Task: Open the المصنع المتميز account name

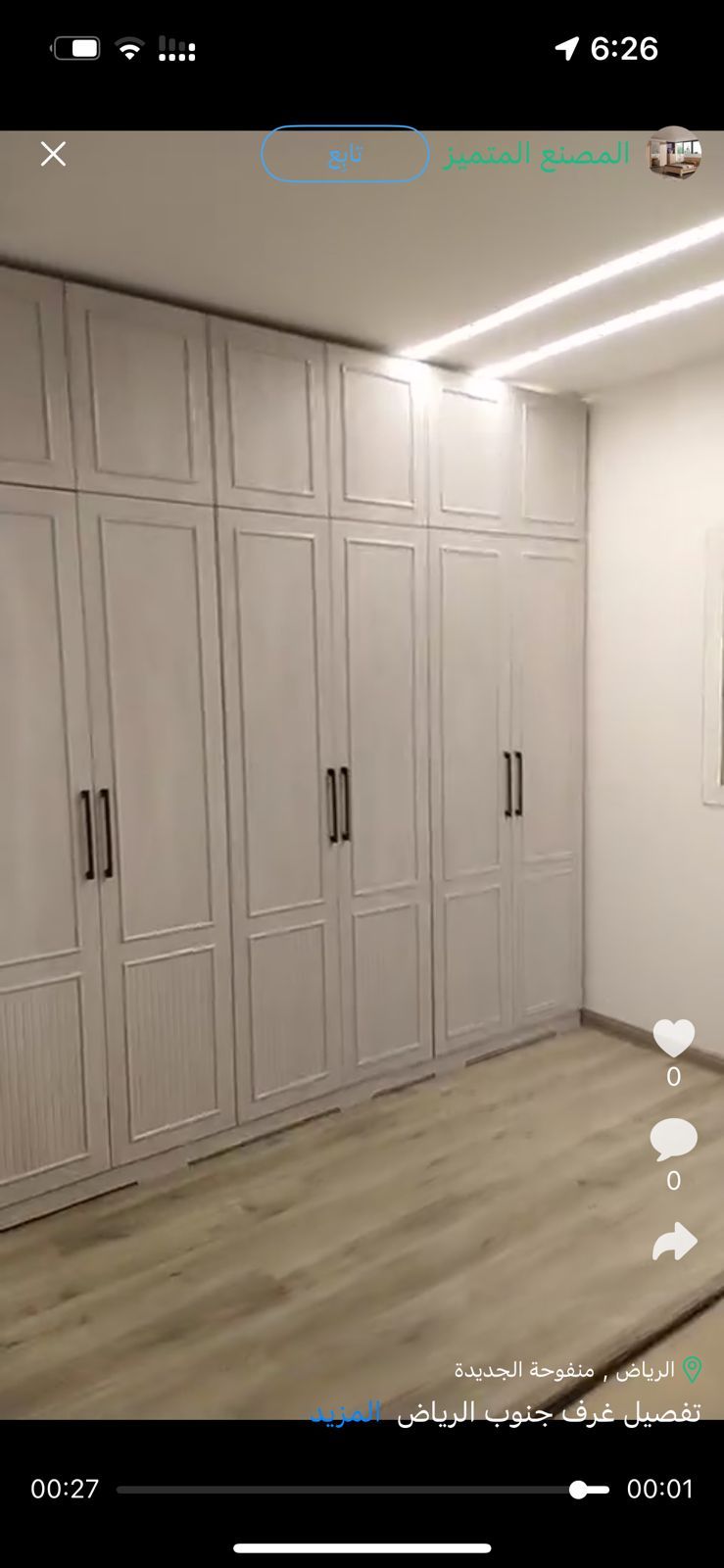Action: [x=537, y=155]
